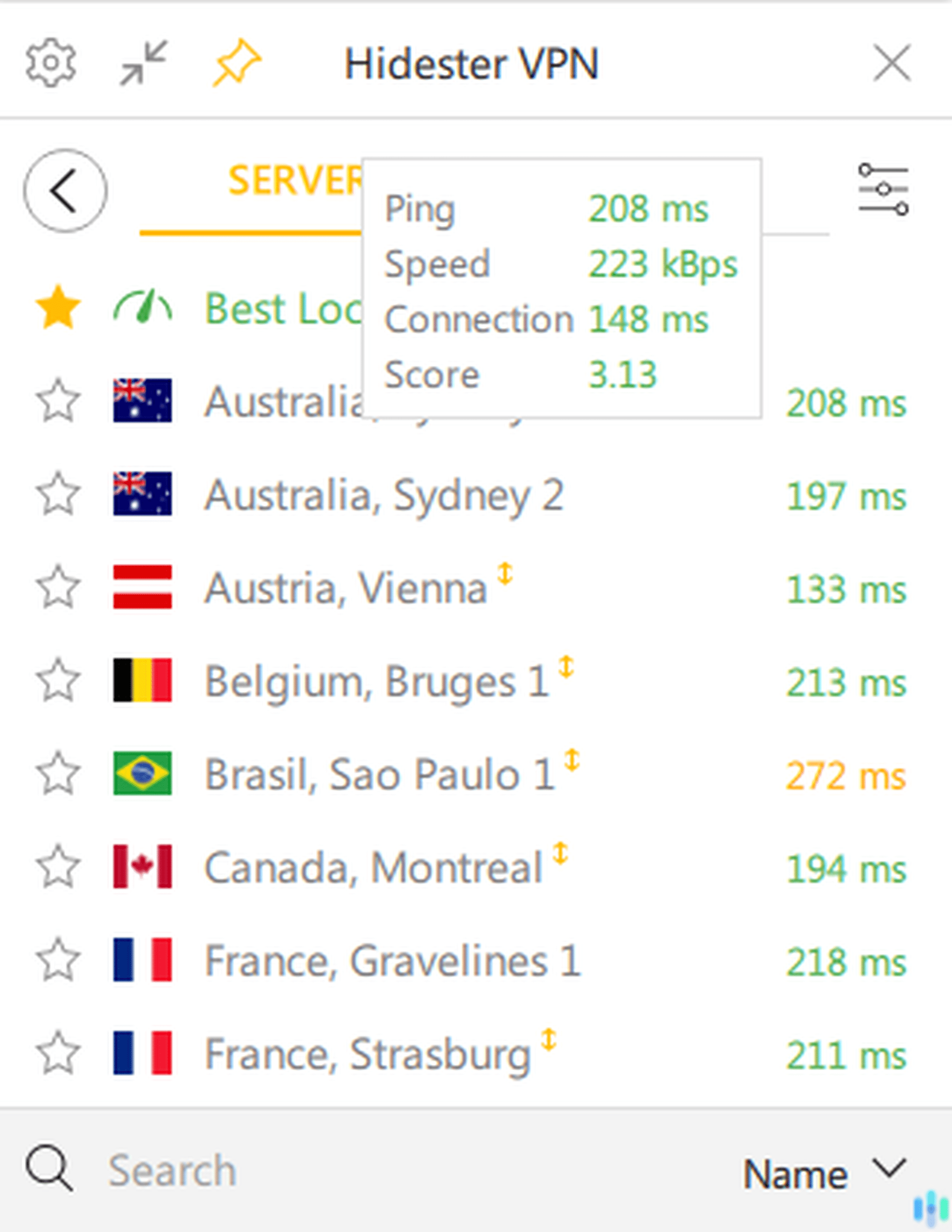Close the Hidester VPN window
This screenshot has width=952, height=1232.
coord(891,62)
